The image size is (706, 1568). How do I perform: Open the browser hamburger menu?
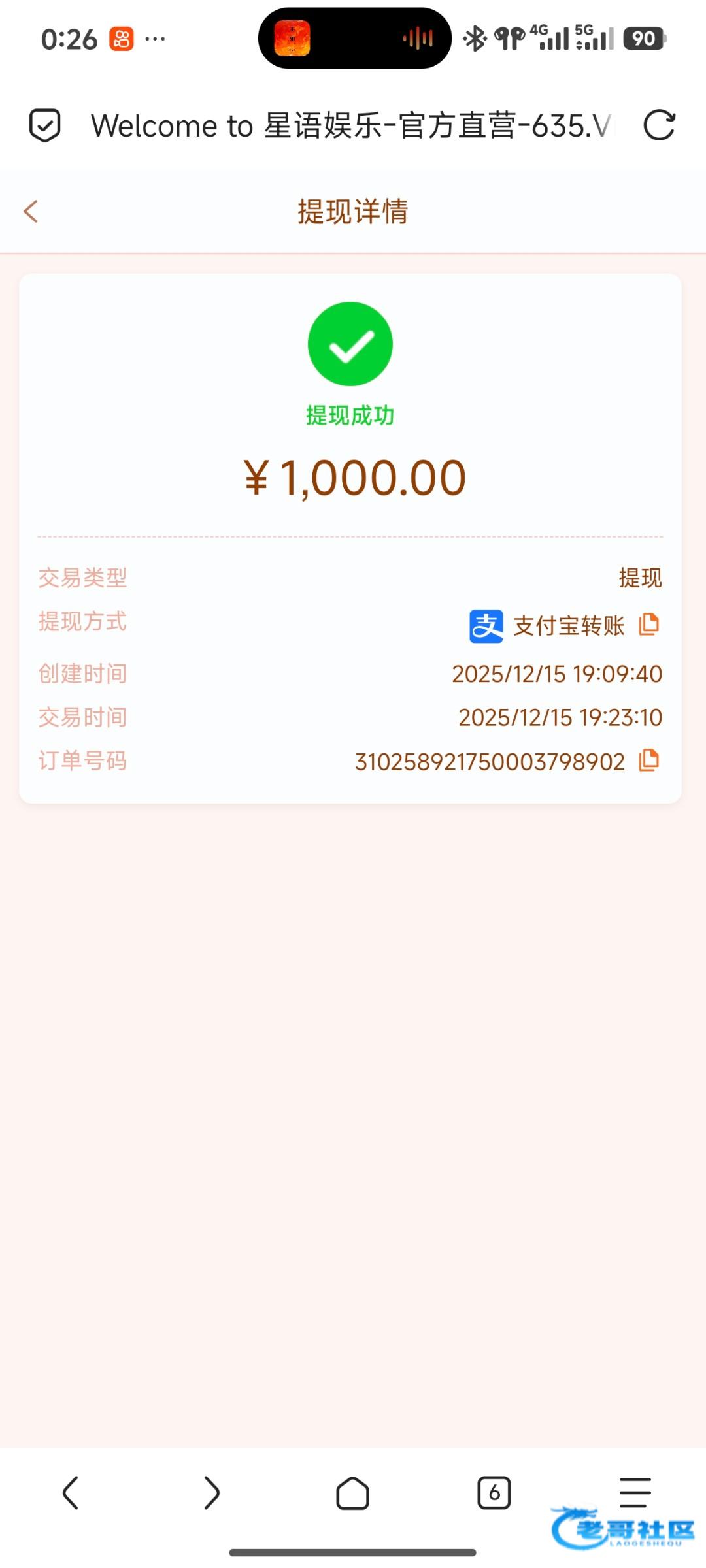pyautogui.click(x=635, y=1493)
